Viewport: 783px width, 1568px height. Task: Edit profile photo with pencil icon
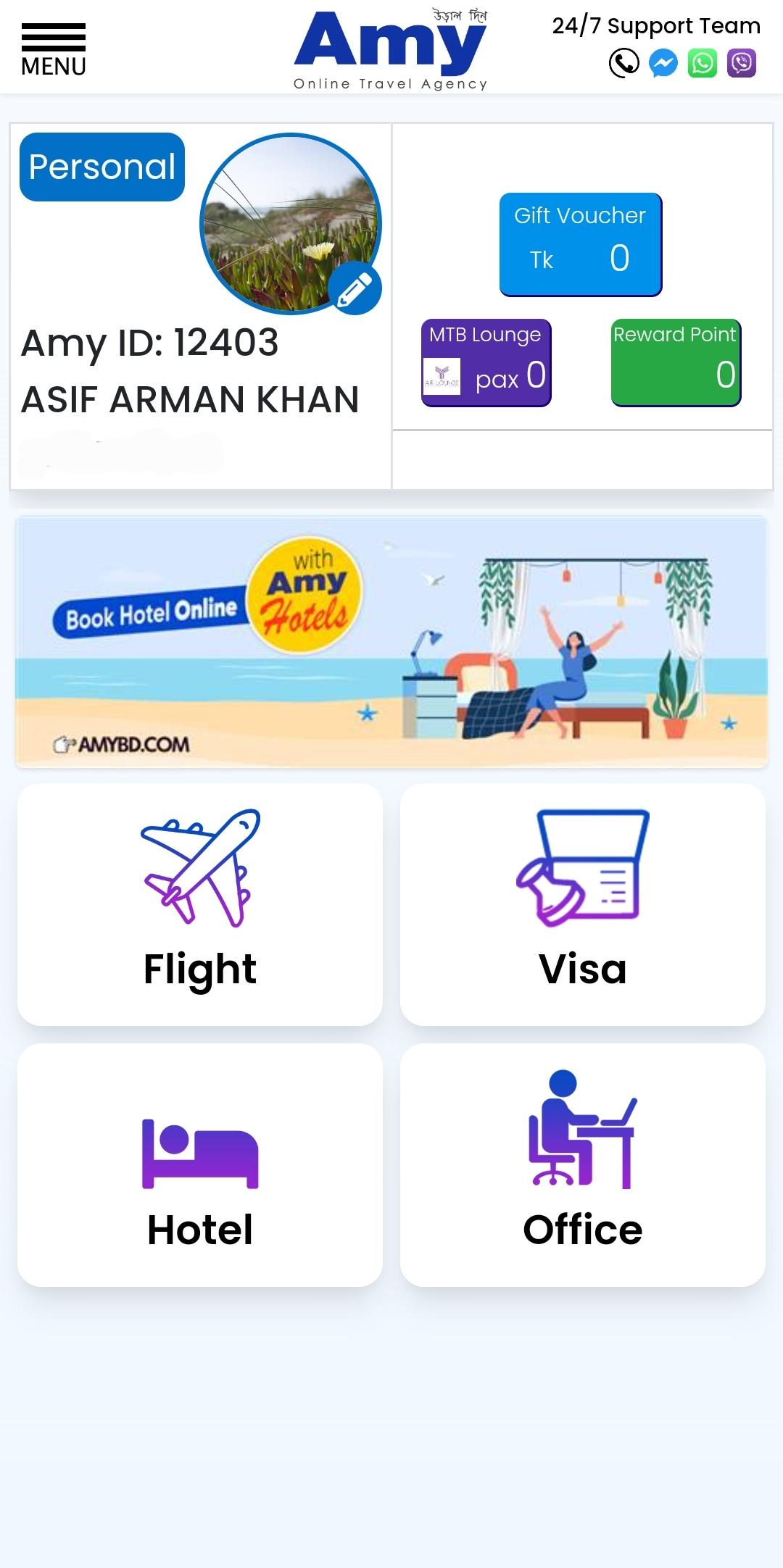(355, 289)
